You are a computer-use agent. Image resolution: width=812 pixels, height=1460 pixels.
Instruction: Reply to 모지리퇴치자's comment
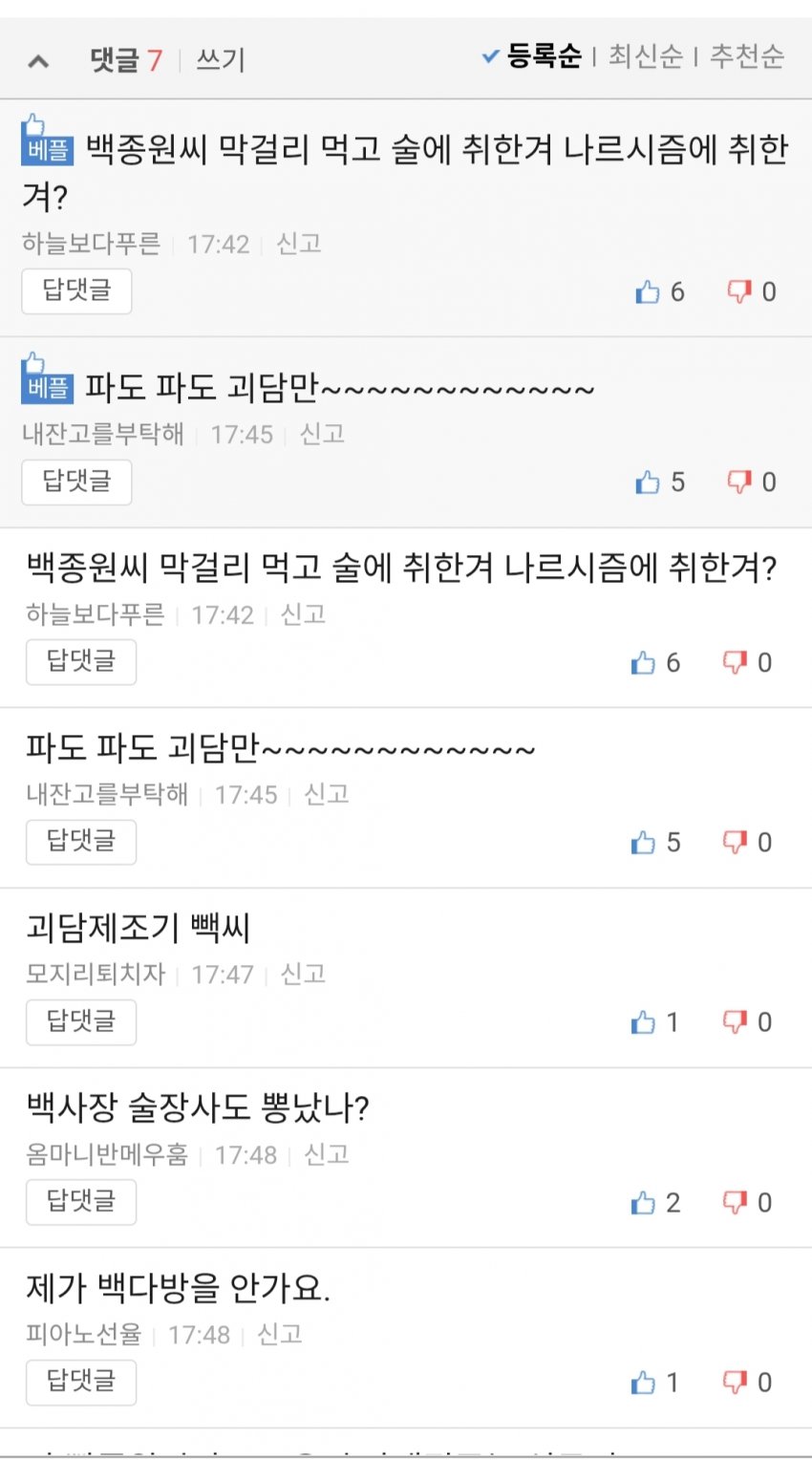click(x=80, y=1021)
